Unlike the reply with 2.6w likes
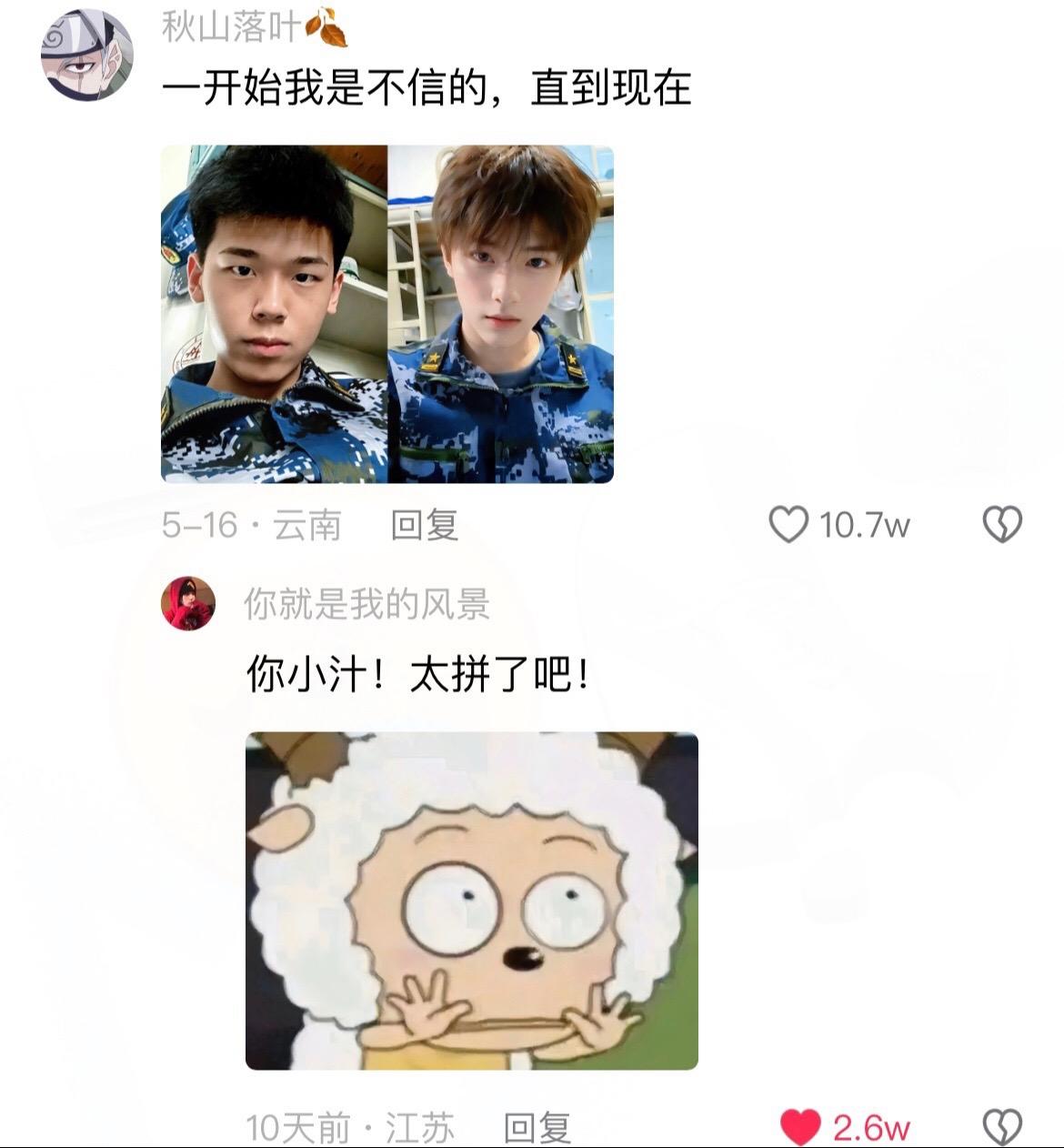 click(800, 1128)
